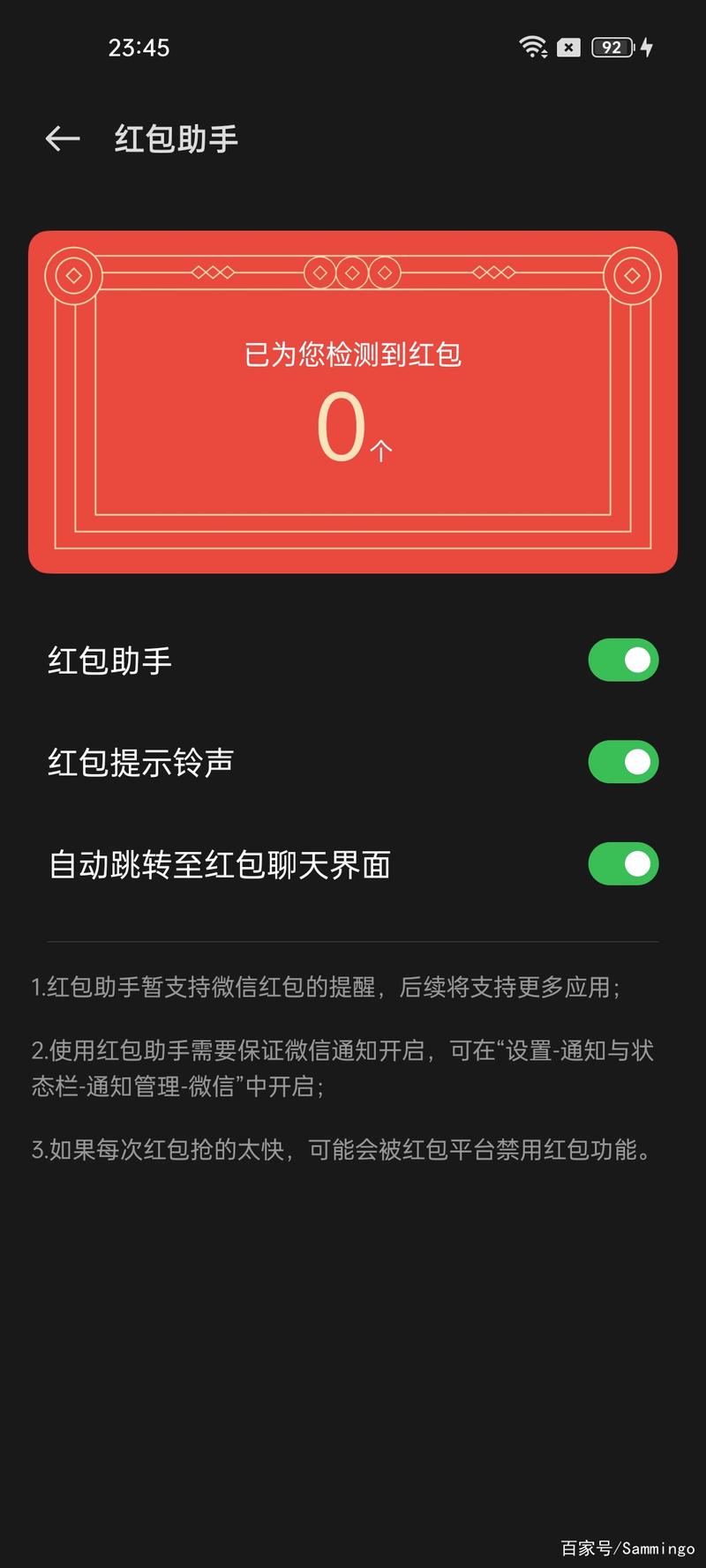Tap 已为您检测到红包 heading text

(353, 355)
